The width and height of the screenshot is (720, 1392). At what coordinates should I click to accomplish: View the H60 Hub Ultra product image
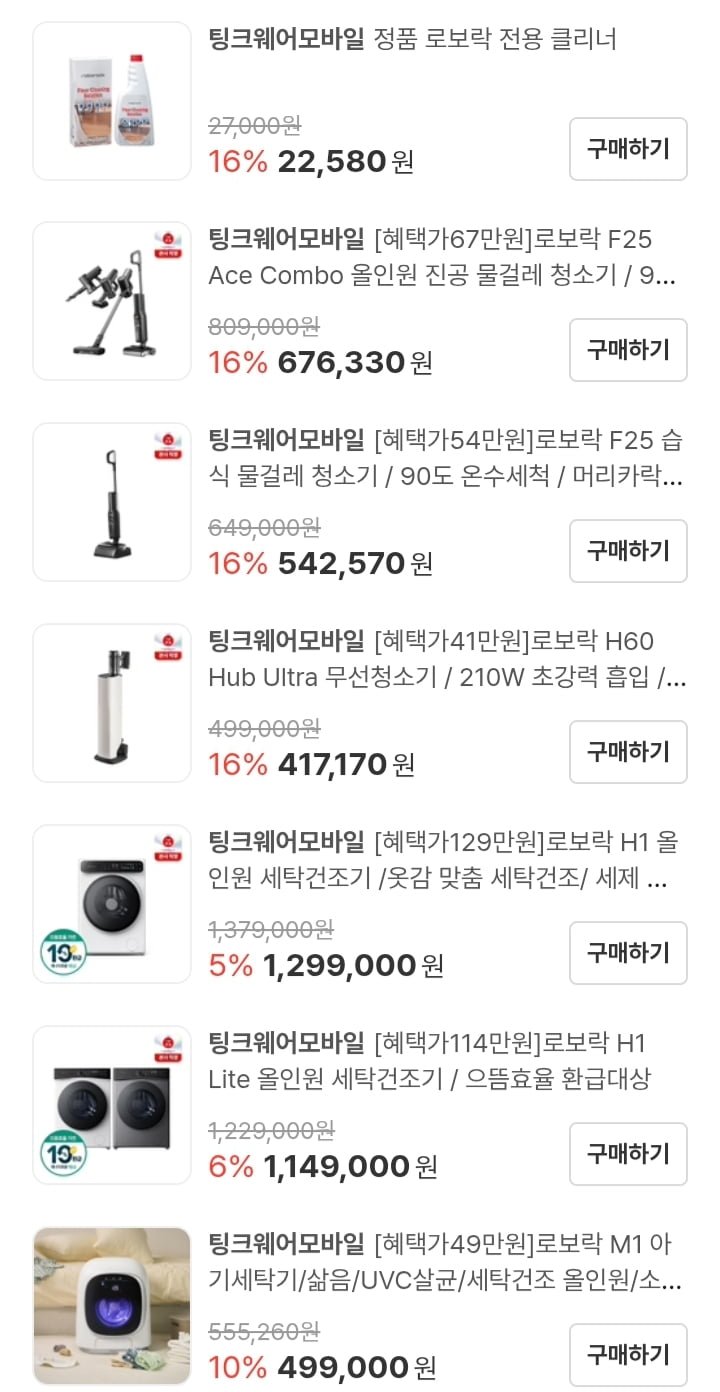pyautogui.click(x=112, y=703)
